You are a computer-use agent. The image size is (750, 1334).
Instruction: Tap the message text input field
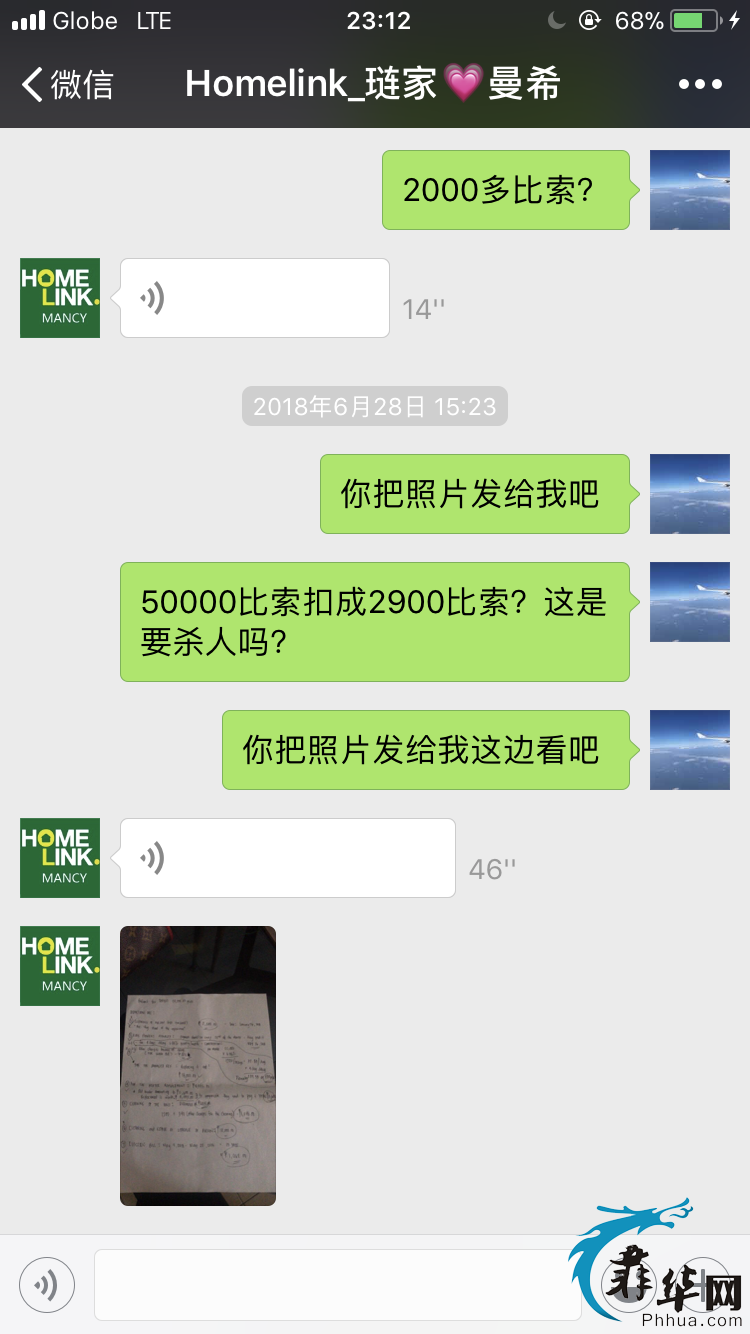[x=338, y=1285]
